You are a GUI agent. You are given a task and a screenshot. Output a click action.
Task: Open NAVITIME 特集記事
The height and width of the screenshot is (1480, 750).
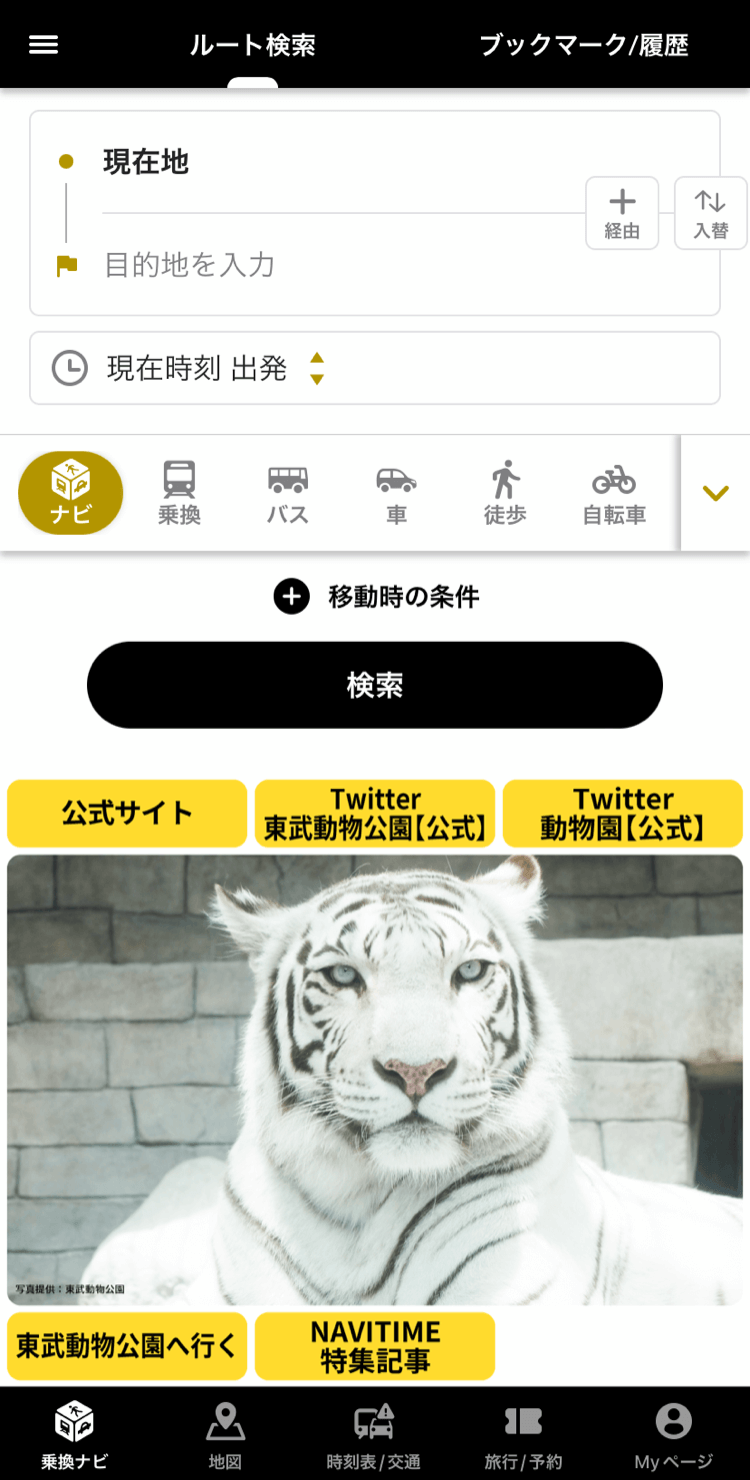pyautogui.click(x=375, y=1346)
